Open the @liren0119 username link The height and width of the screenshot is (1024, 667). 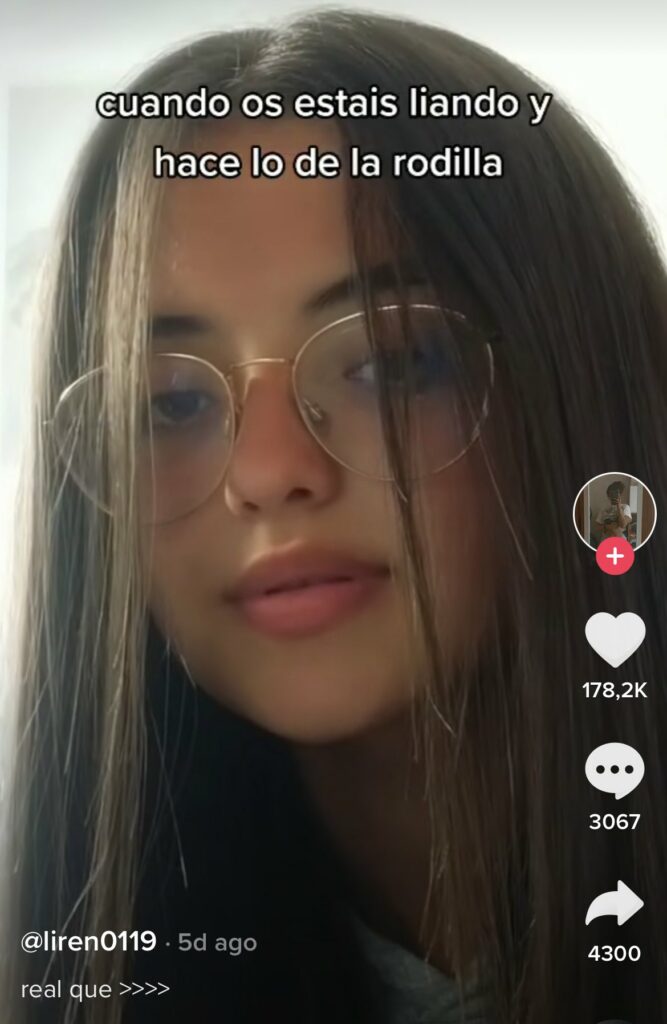point(88,942)
